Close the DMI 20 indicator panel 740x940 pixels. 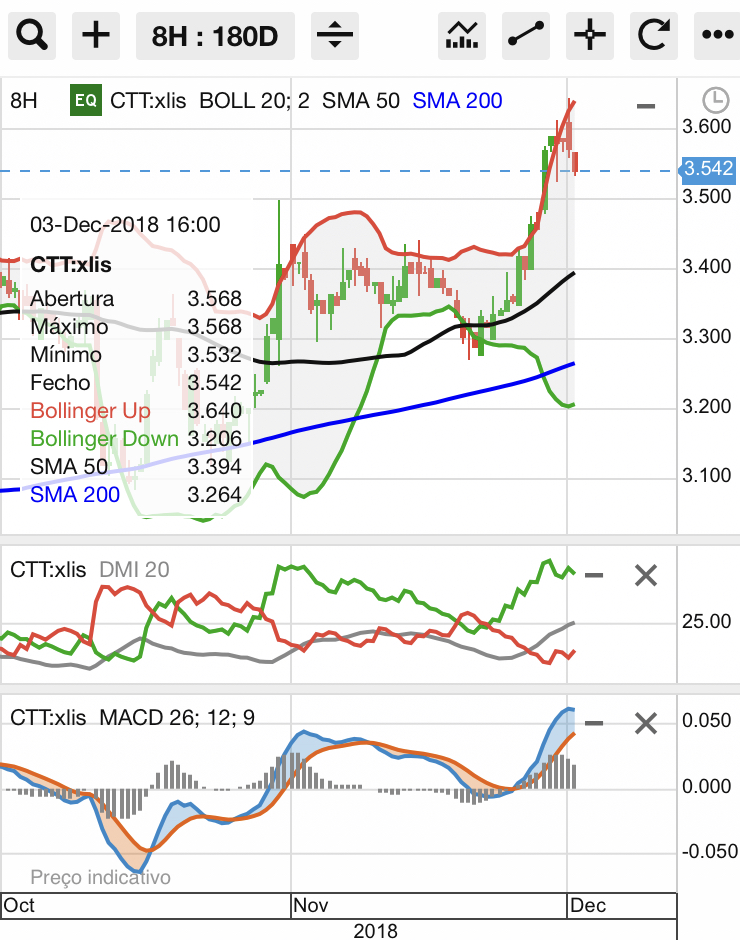point(646,575)
